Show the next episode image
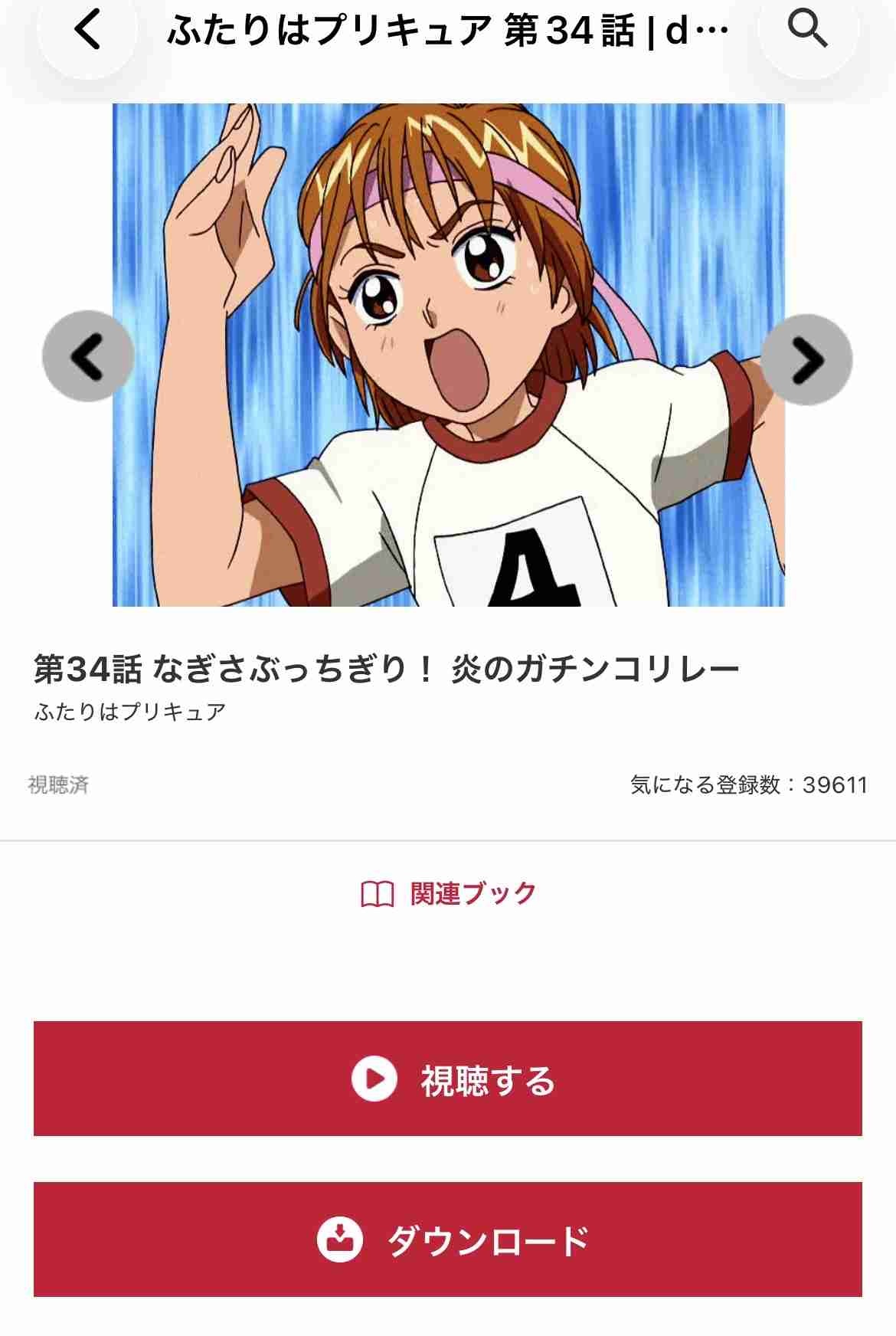 pyautogui.click(x=806, y=359)
